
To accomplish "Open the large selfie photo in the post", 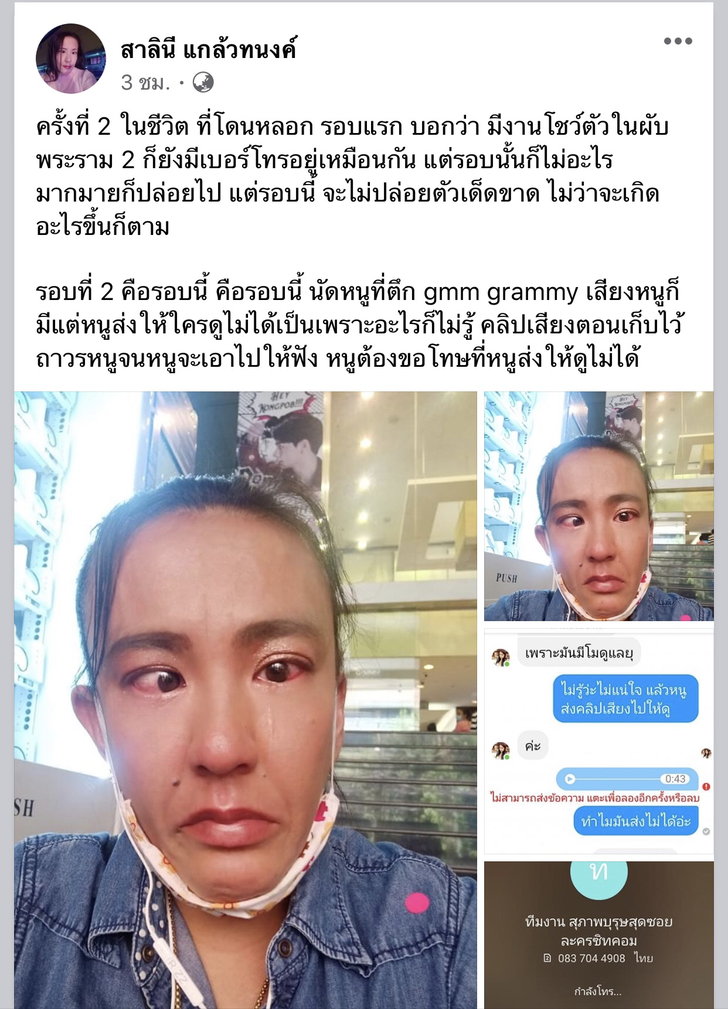I will tap(245, 698).
